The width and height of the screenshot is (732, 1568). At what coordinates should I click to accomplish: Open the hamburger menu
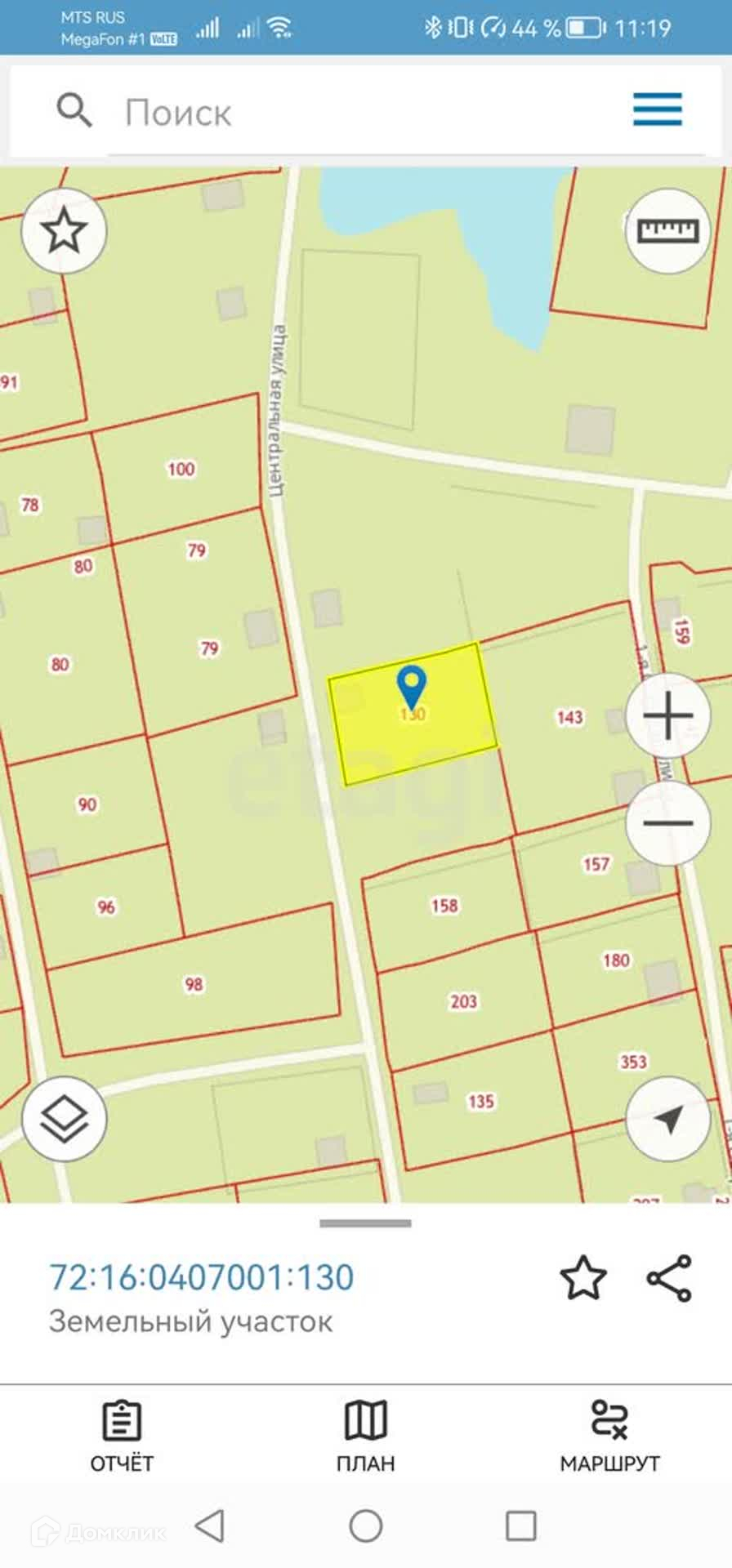tap(657, 109)
